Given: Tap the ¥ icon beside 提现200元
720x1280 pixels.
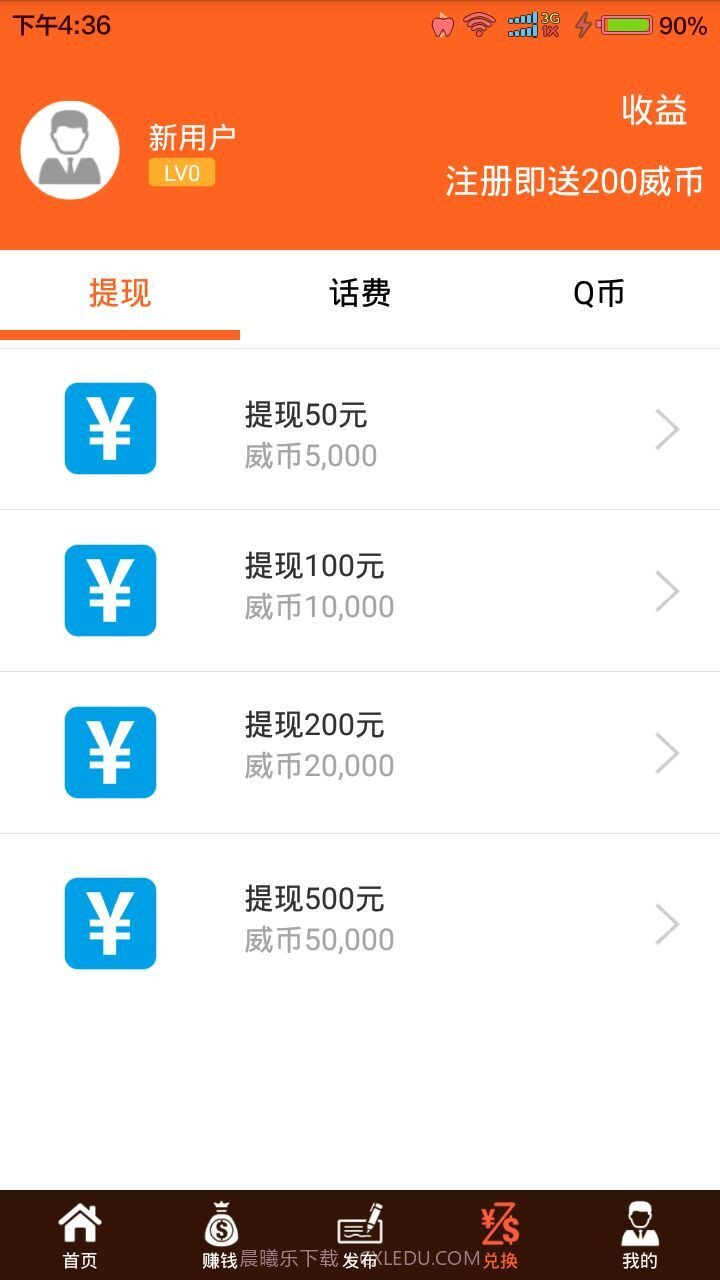Looking at the screenshot, I should (x=110, y=752).
